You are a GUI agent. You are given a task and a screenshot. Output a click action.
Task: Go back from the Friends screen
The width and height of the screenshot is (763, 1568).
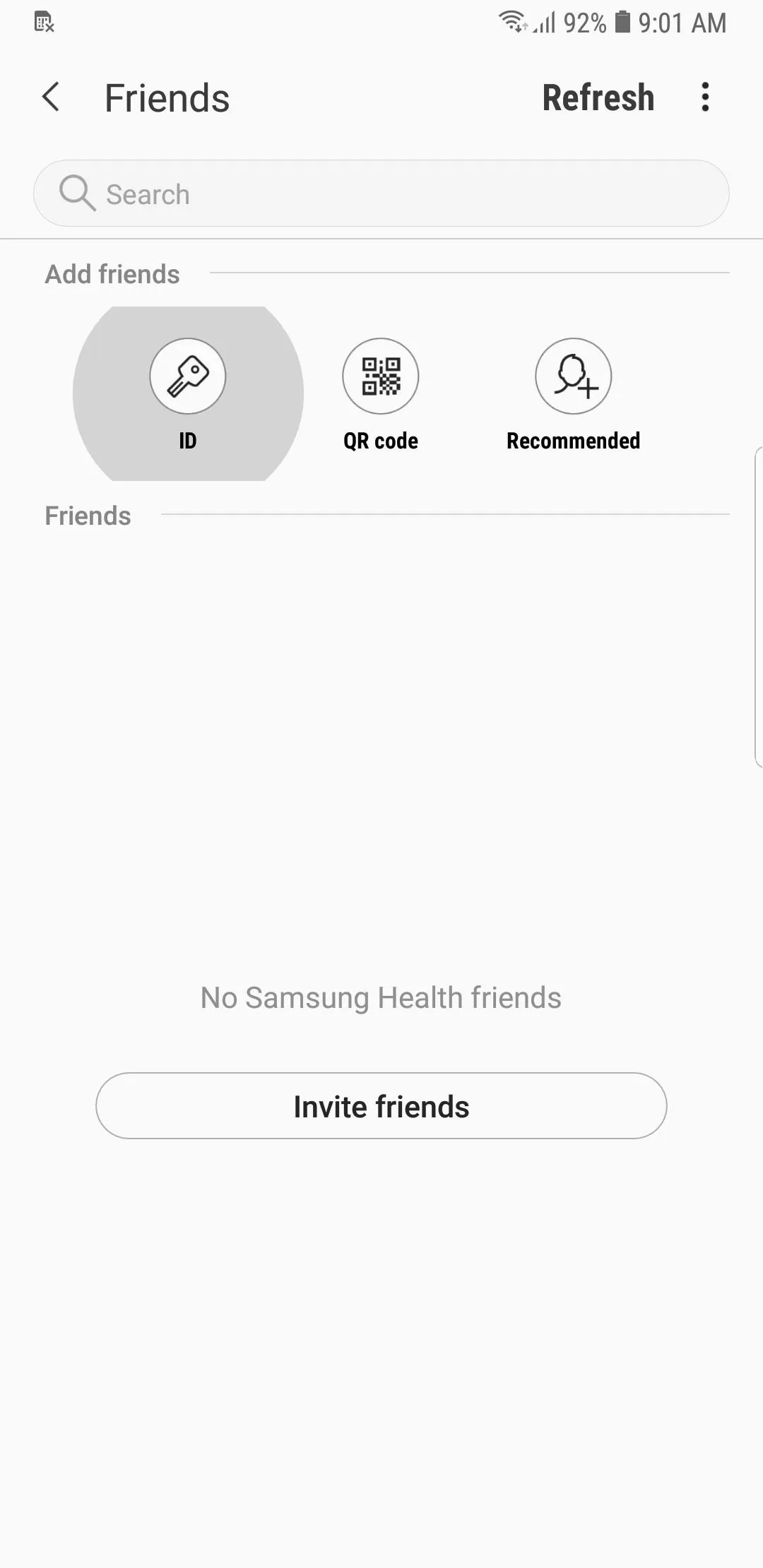(x=51, y=97)
